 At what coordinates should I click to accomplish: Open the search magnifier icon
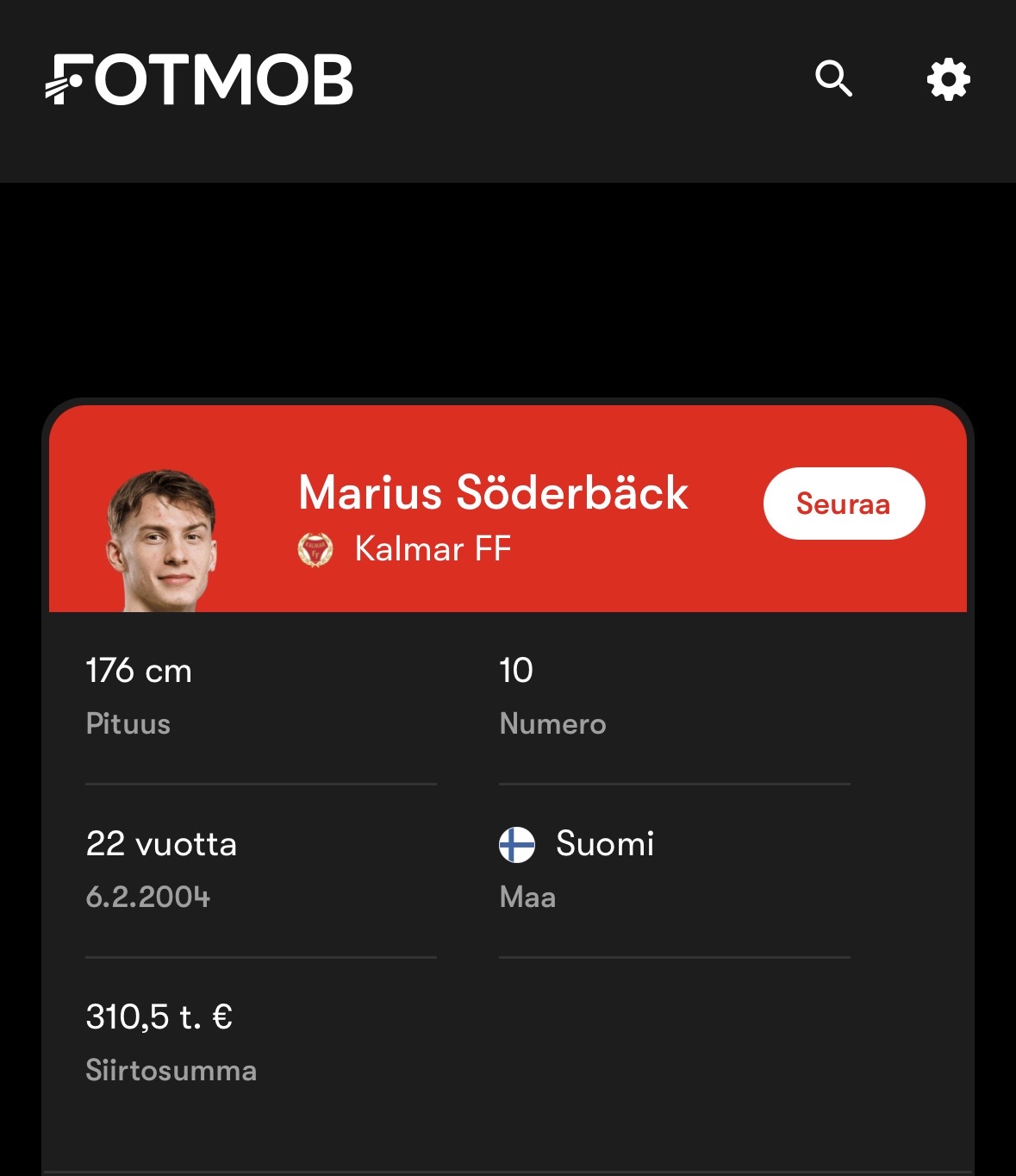point(833,79)
